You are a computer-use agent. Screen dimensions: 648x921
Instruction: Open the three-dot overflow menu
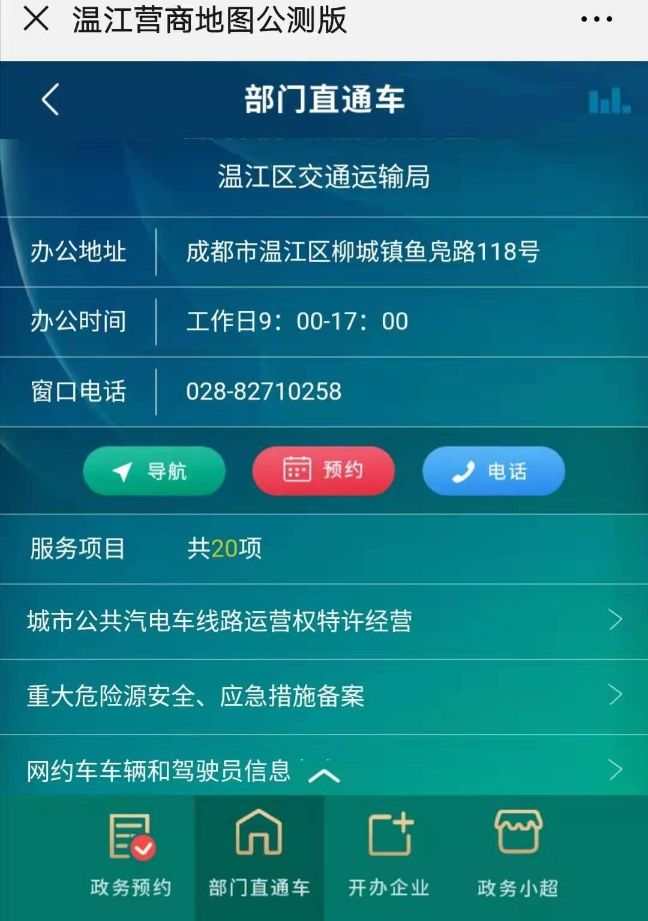(x=596, y=19)
